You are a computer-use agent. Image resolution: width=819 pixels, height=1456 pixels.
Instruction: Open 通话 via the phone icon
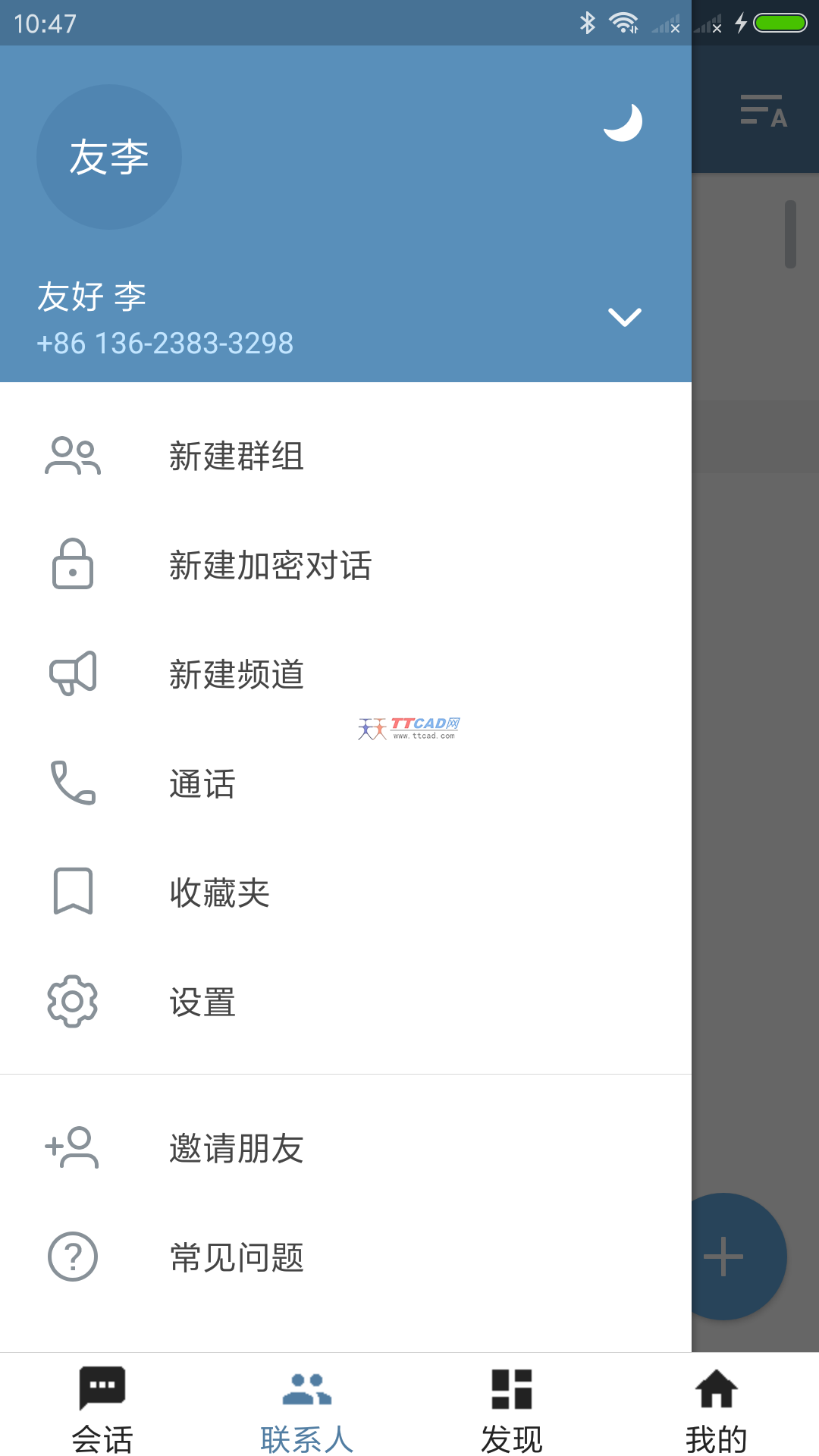[73, 783]
